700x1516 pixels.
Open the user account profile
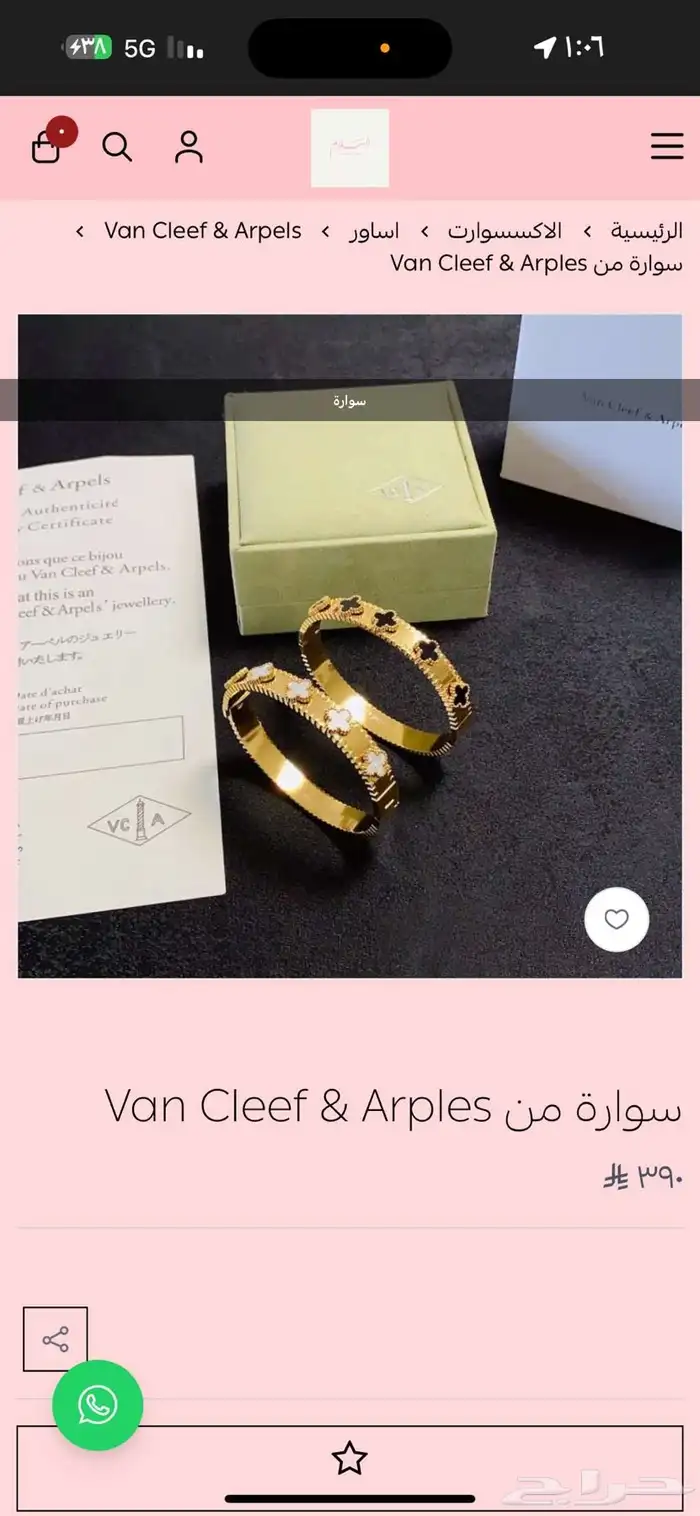click(188, 147)
